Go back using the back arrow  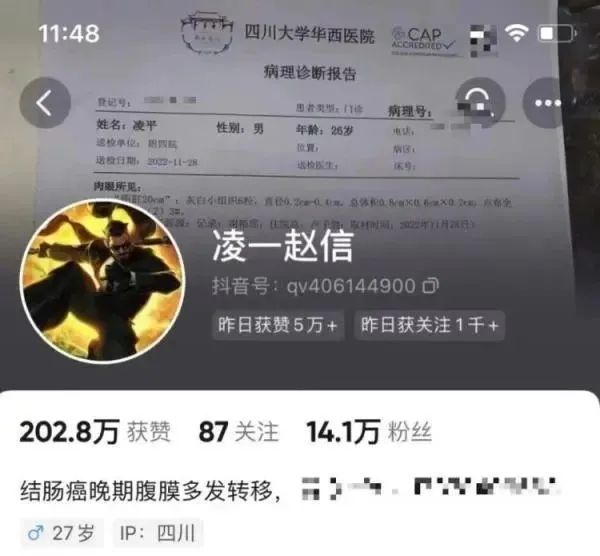click(45, 103)
